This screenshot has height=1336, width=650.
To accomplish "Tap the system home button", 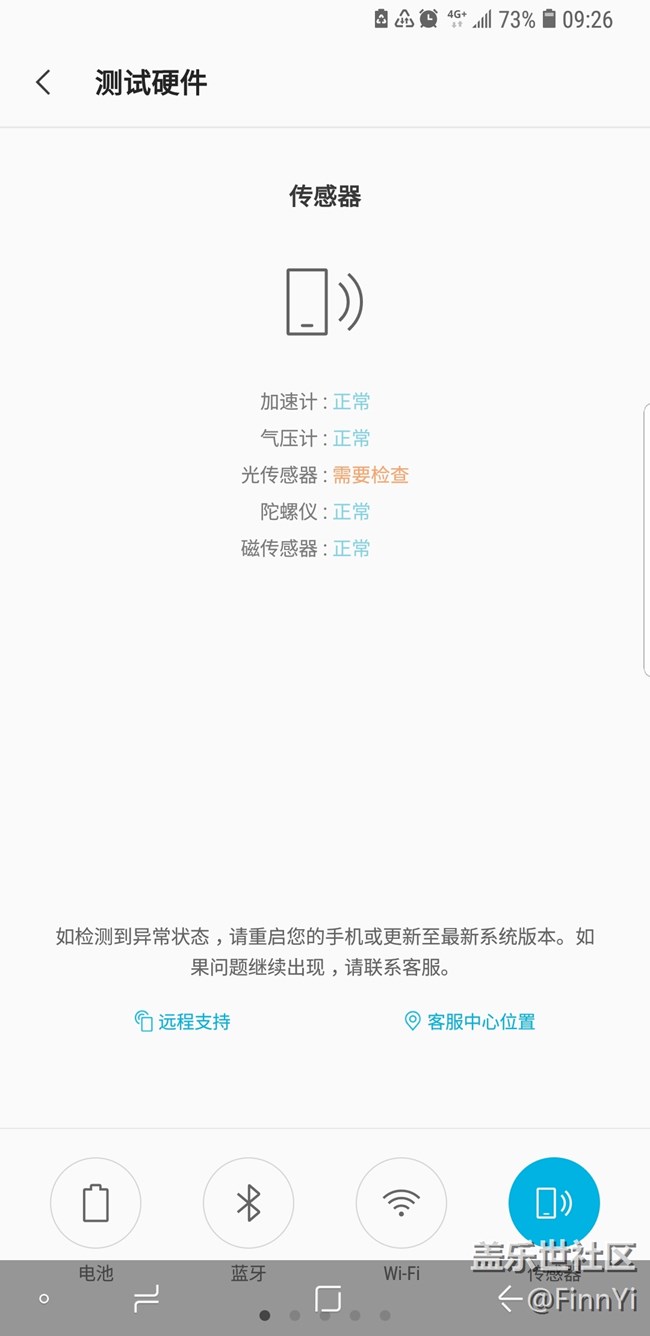I will [x=328, y=1299].
